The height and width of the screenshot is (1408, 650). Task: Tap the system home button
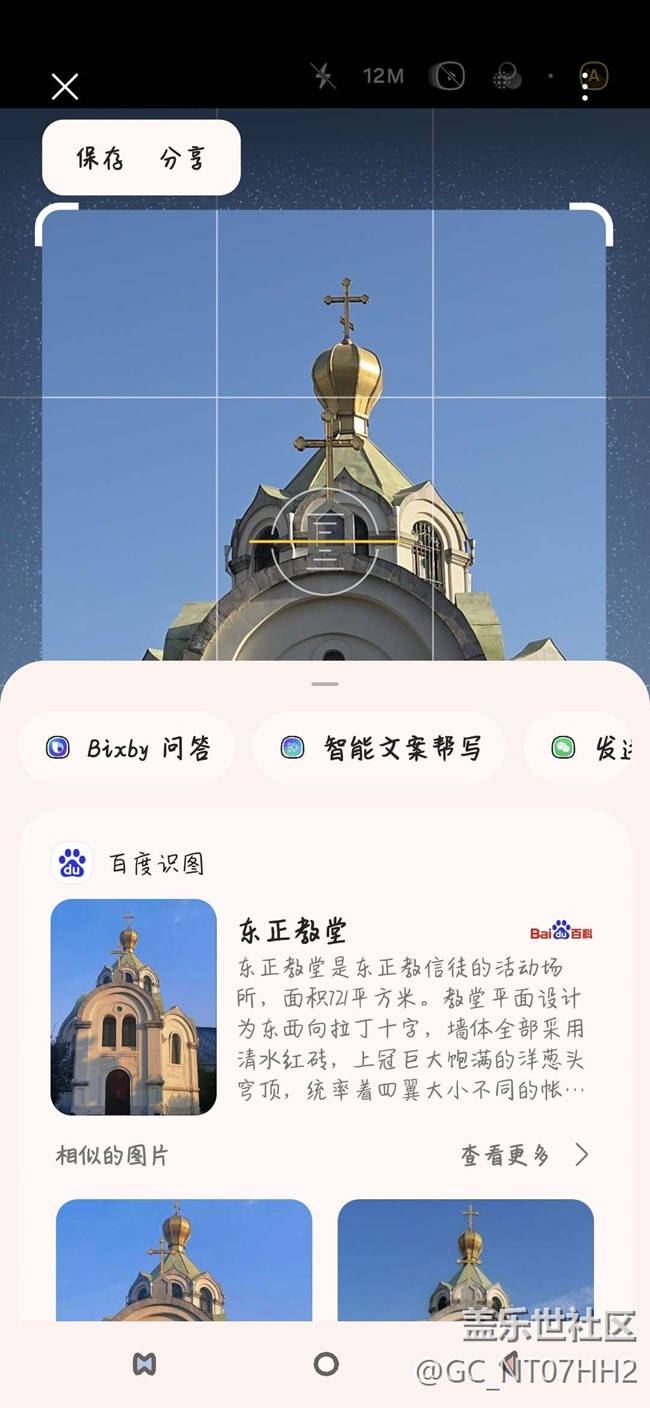(326, 1364)
